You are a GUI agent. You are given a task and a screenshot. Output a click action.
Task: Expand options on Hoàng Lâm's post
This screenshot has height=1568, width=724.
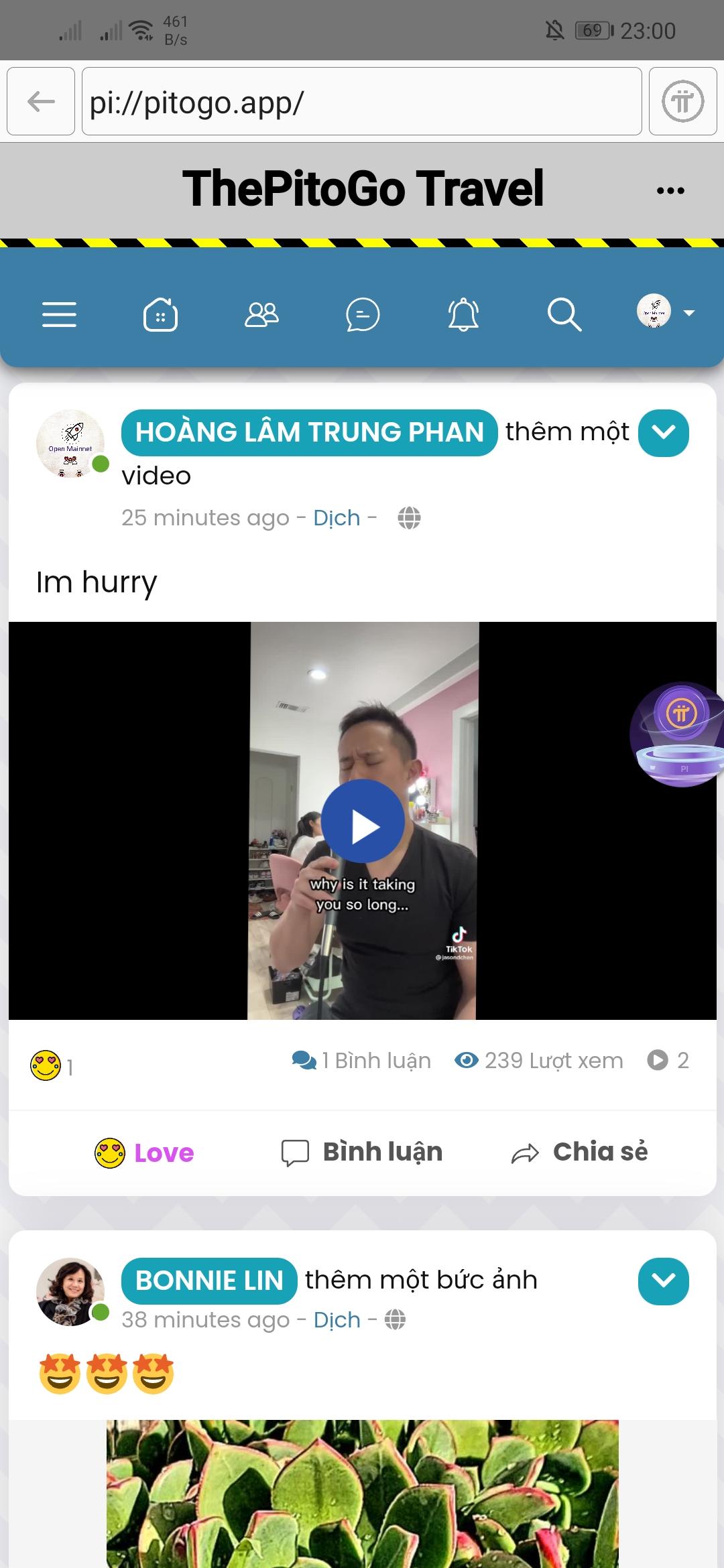pyautogui.click(x=663, y=433)
